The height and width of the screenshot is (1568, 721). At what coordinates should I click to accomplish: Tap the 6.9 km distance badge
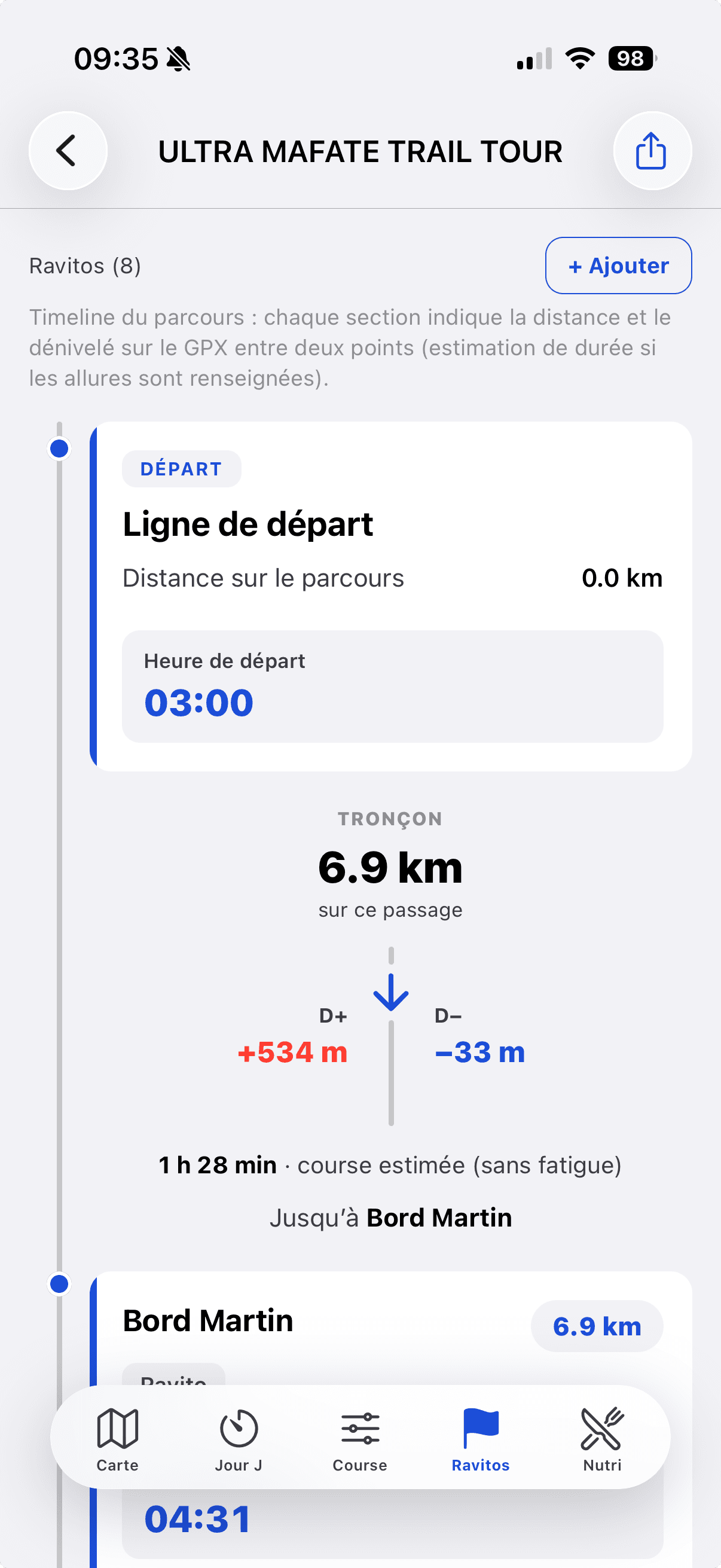click(x=597, y=1326)
